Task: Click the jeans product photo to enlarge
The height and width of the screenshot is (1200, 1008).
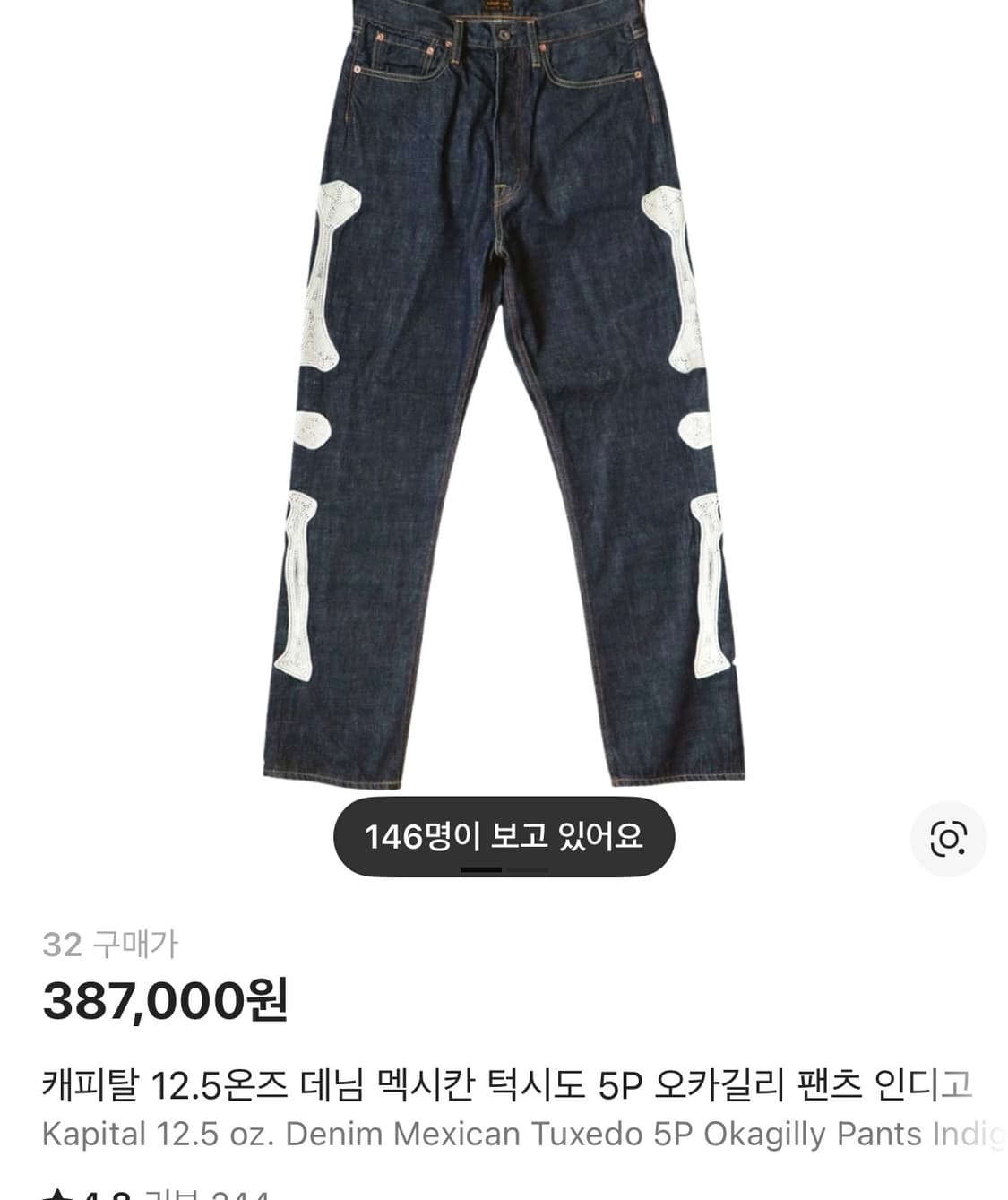Action: [504, 403]
